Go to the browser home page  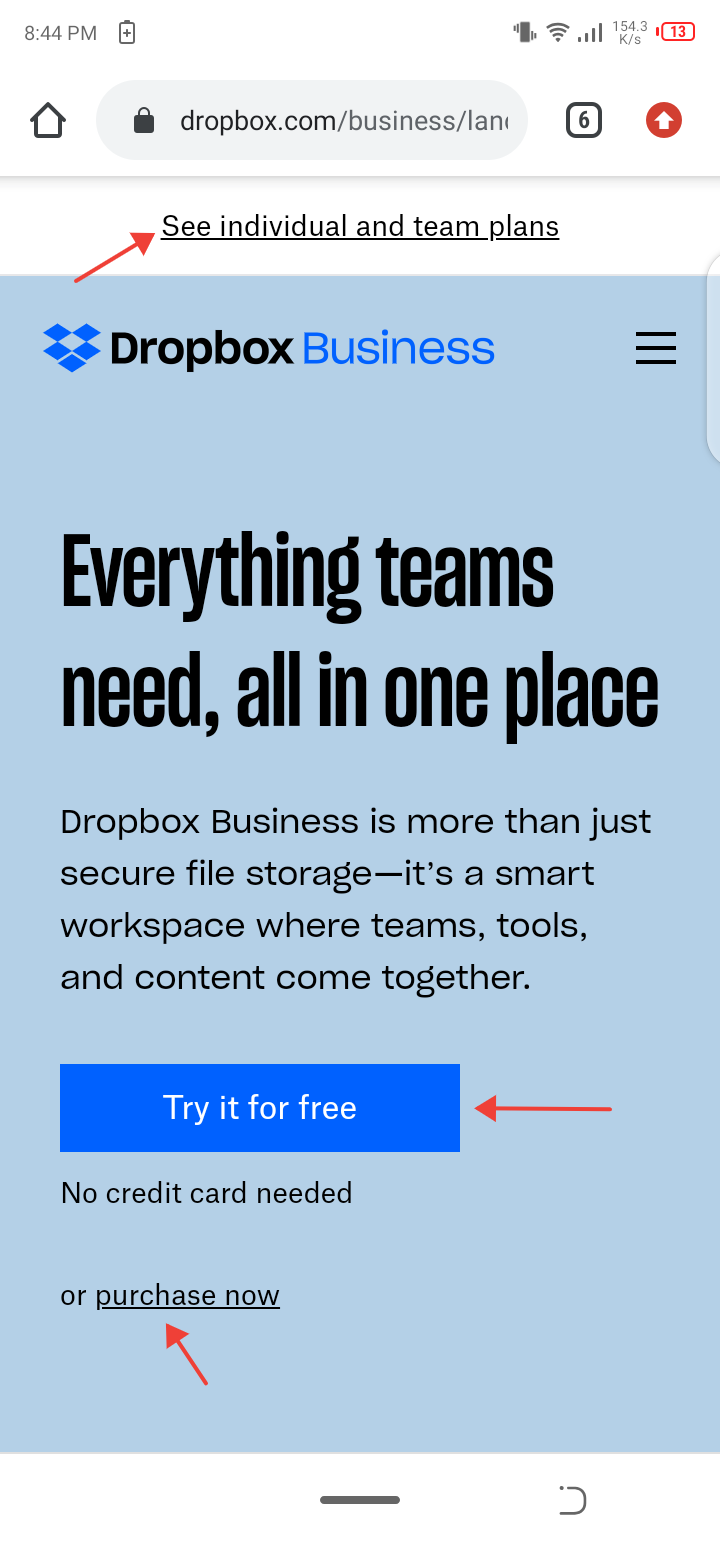point(48,121)
